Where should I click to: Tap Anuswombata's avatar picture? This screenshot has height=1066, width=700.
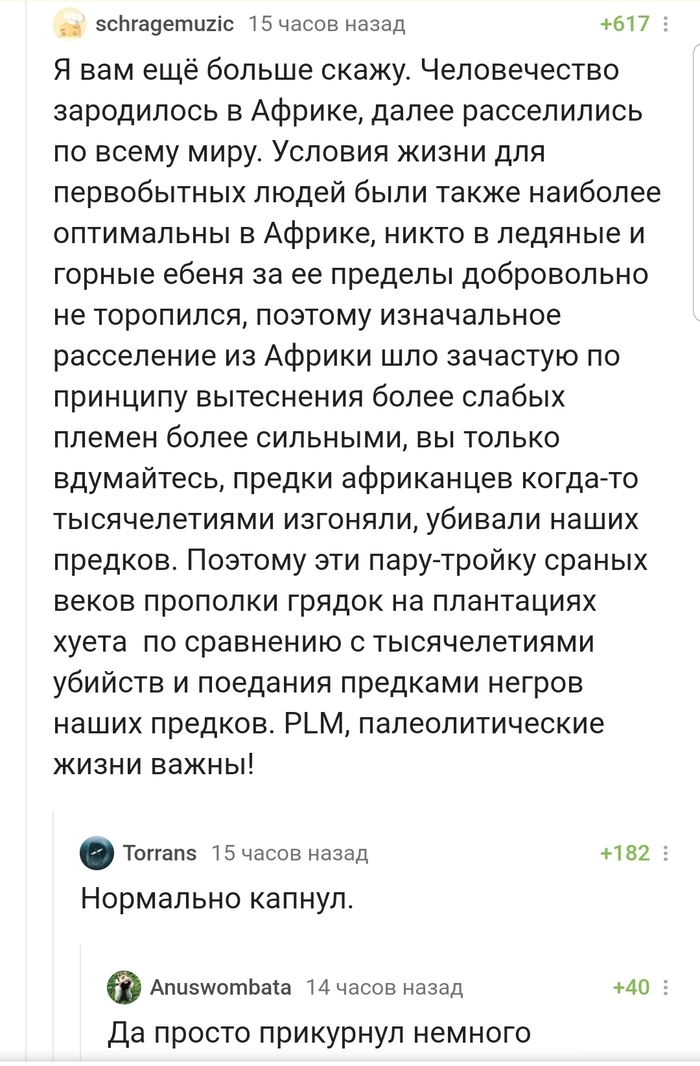124,988
